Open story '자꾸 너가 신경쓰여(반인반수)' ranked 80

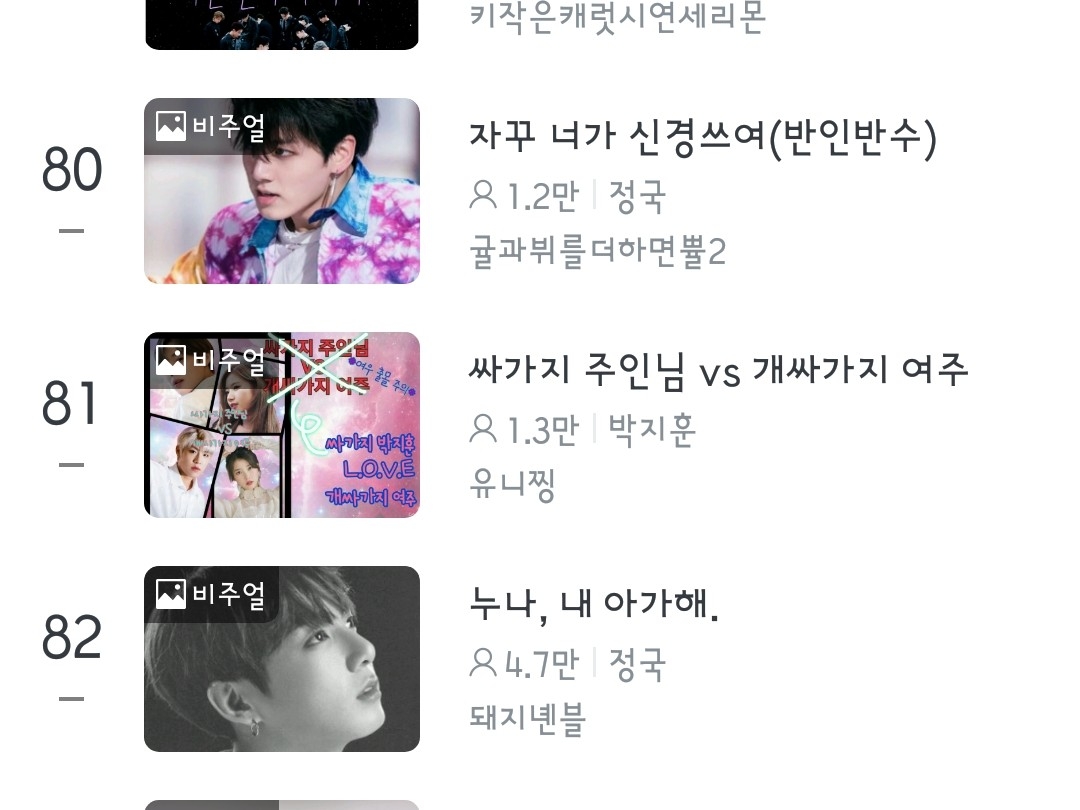tap(702, 139)
